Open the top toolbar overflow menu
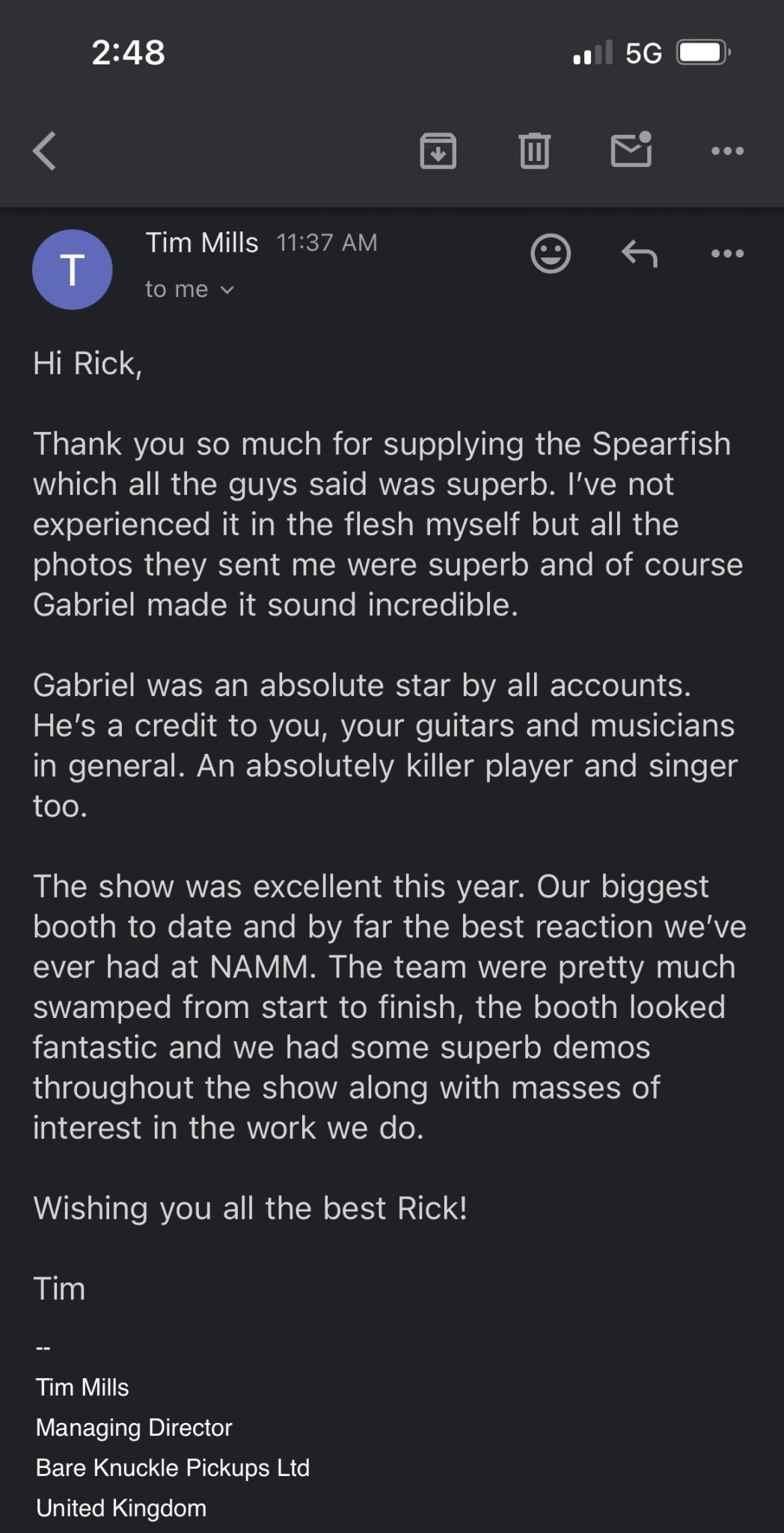Image resolution: width=784 pixels, height=1533 pixels. click(x=727, y=151)
